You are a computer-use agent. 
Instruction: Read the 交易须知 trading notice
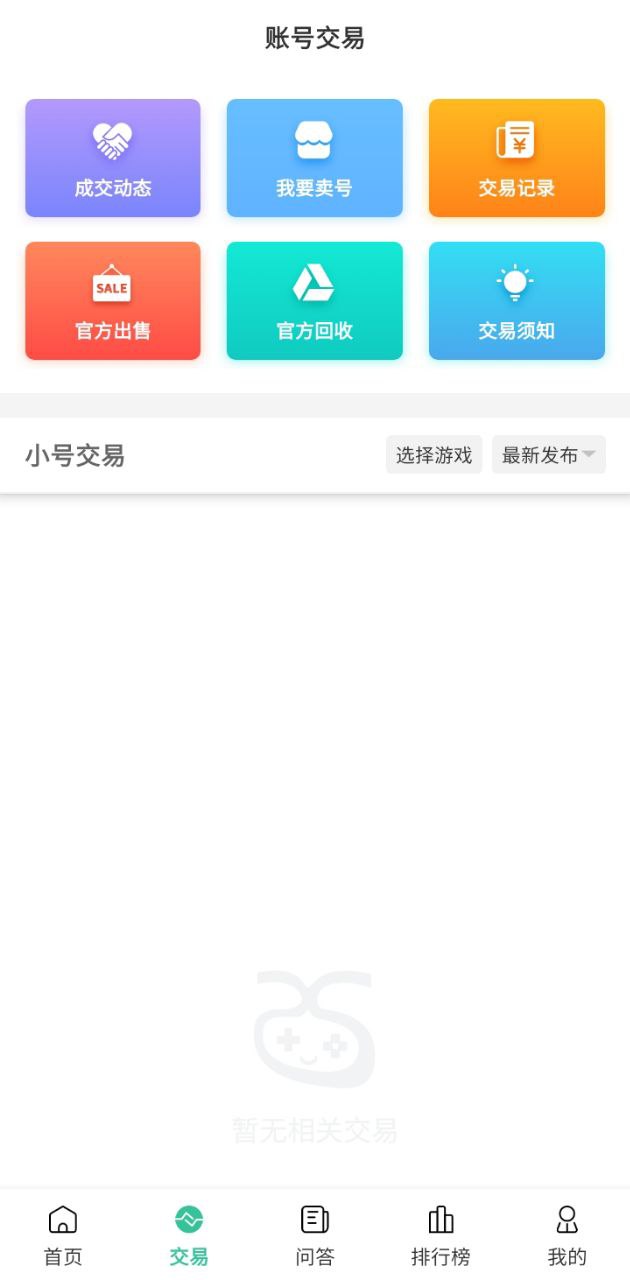(x=516, y=301)
